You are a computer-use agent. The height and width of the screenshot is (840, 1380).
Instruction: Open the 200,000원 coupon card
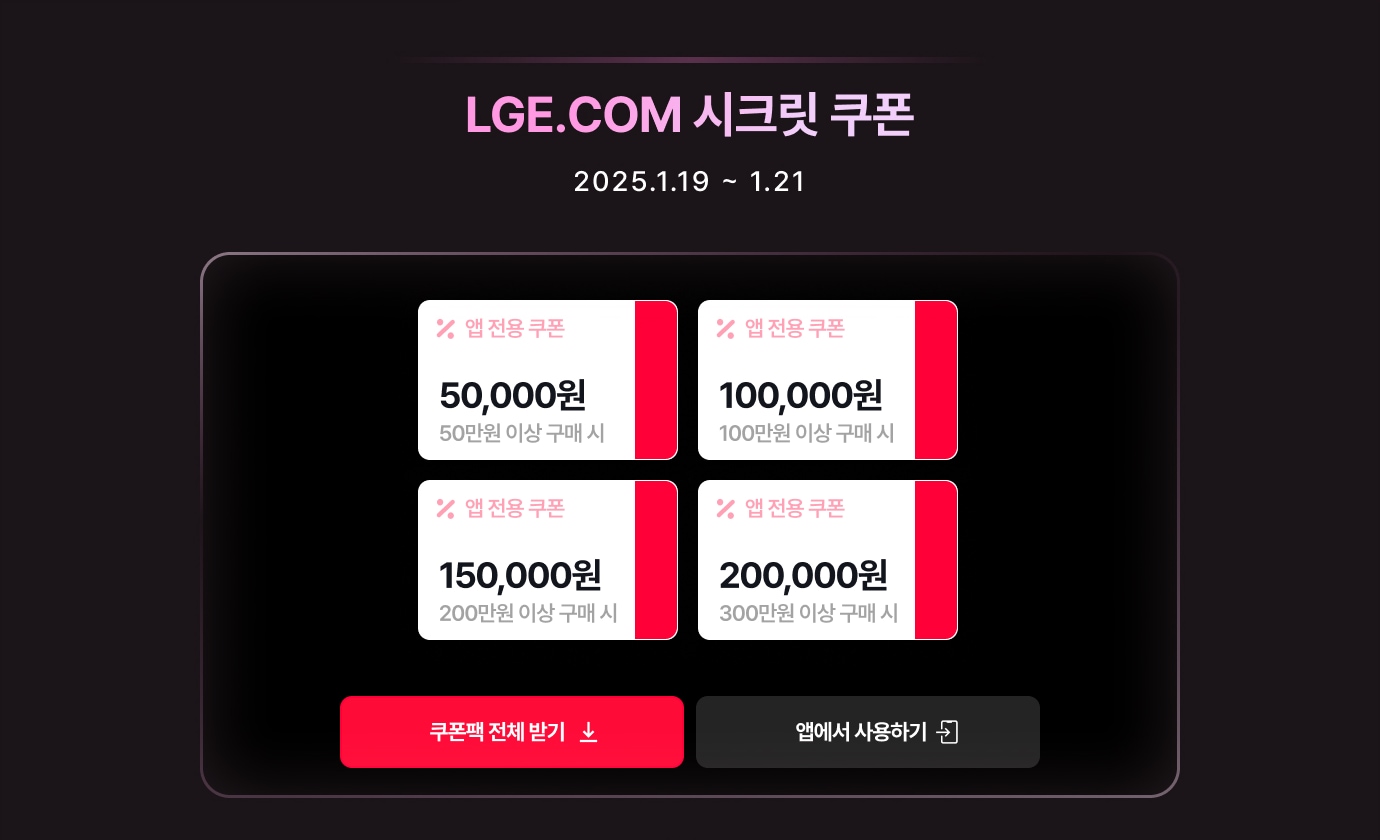pyautogui.click(x=827, y=560)
